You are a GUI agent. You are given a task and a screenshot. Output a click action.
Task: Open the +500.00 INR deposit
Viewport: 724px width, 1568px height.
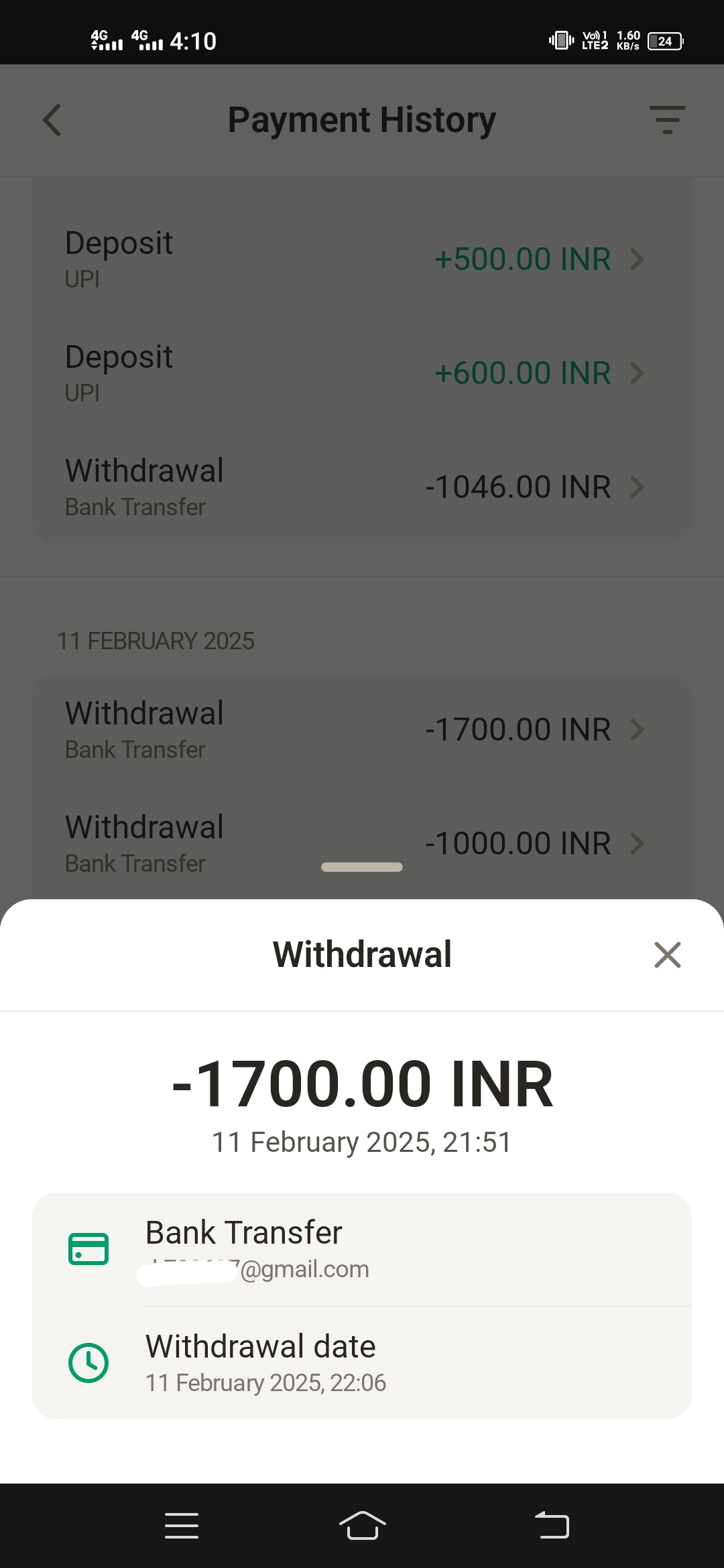coord(362,259)
